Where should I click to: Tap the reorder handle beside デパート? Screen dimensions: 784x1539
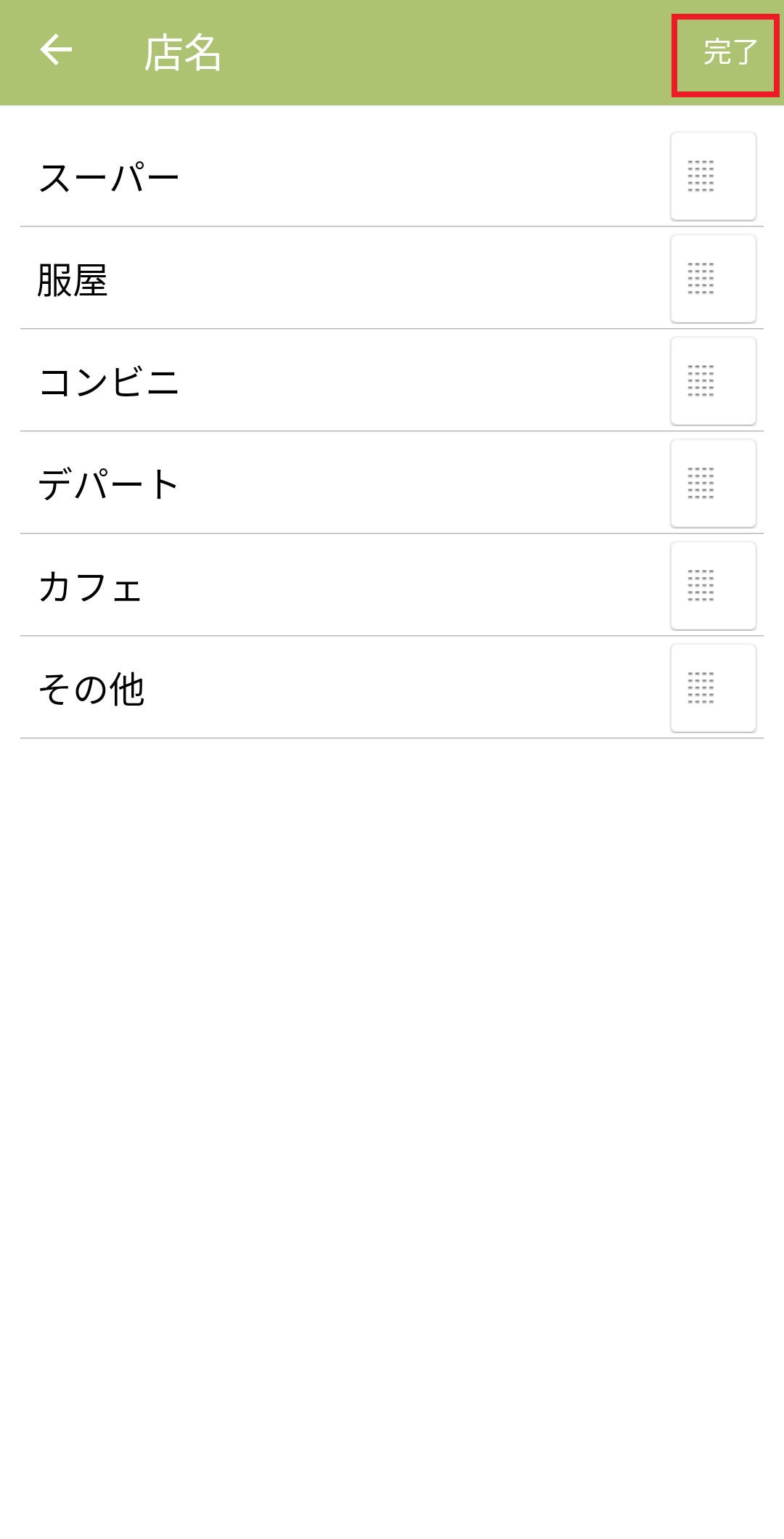713,483
